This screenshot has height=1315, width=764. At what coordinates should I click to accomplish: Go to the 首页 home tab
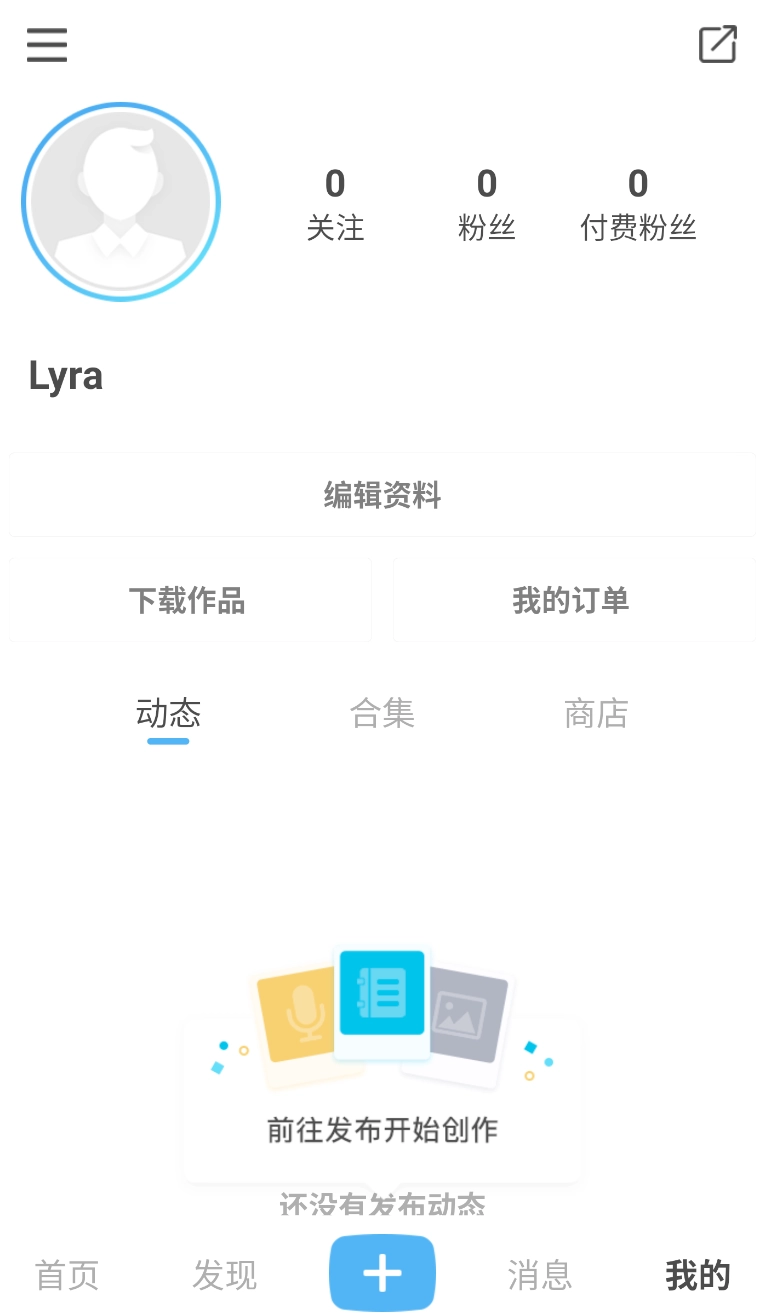(x=67, y=1275)
